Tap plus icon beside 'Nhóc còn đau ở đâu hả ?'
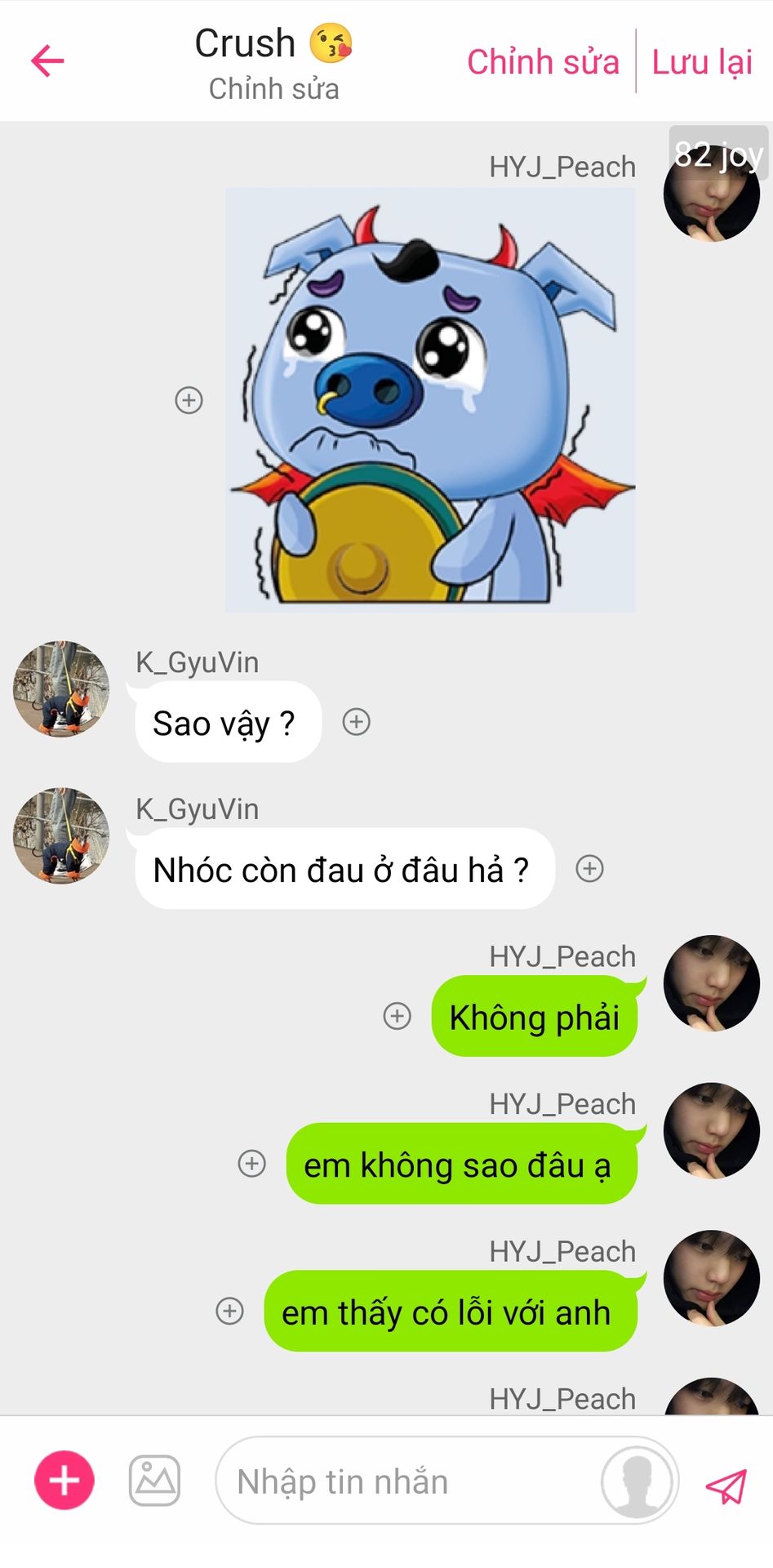Image resolution: width=773 pixels, height=1568 pixels. [589, 869]
